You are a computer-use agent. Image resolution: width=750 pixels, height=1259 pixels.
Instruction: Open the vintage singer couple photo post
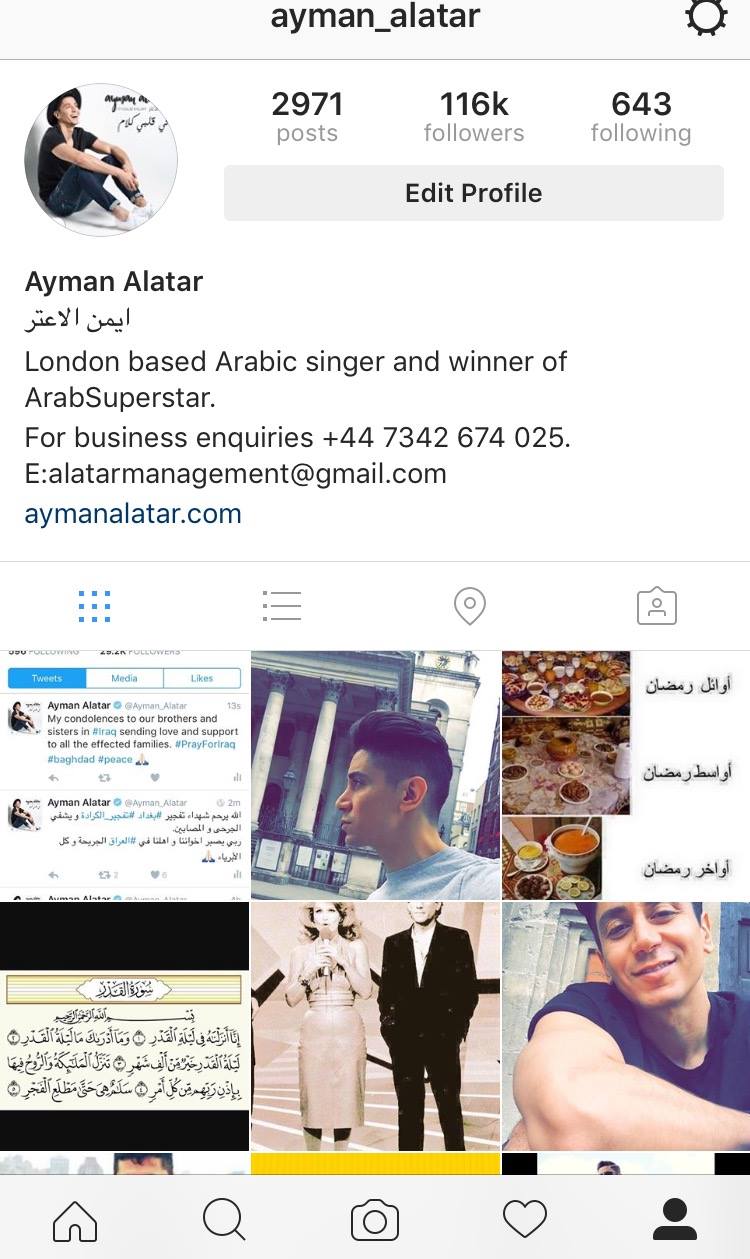pyautogui.click(x=375, y=1027)
